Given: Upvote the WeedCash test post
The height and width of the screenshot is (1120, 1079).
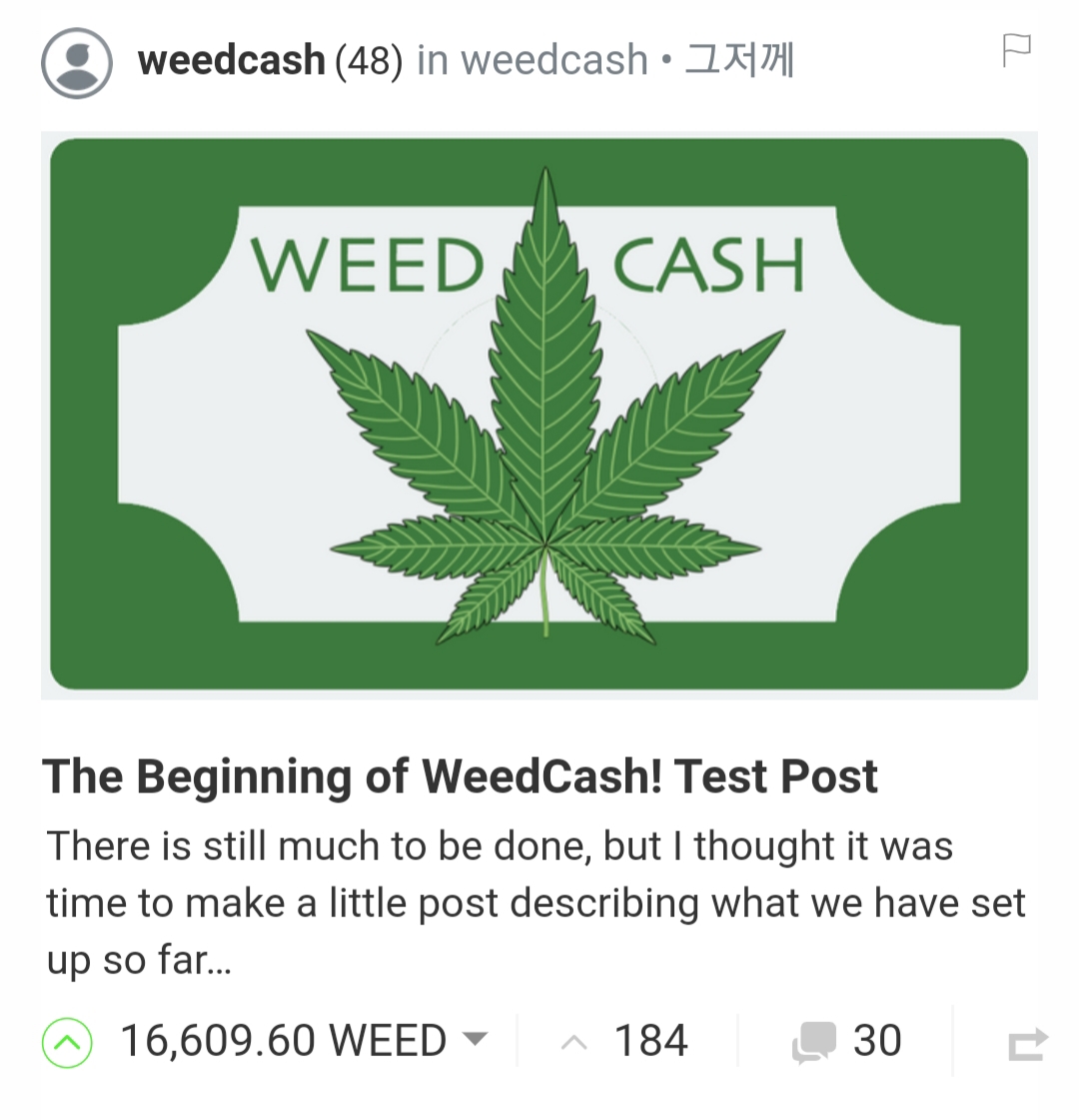Looking at the screenshot, I should (67, 1042).
